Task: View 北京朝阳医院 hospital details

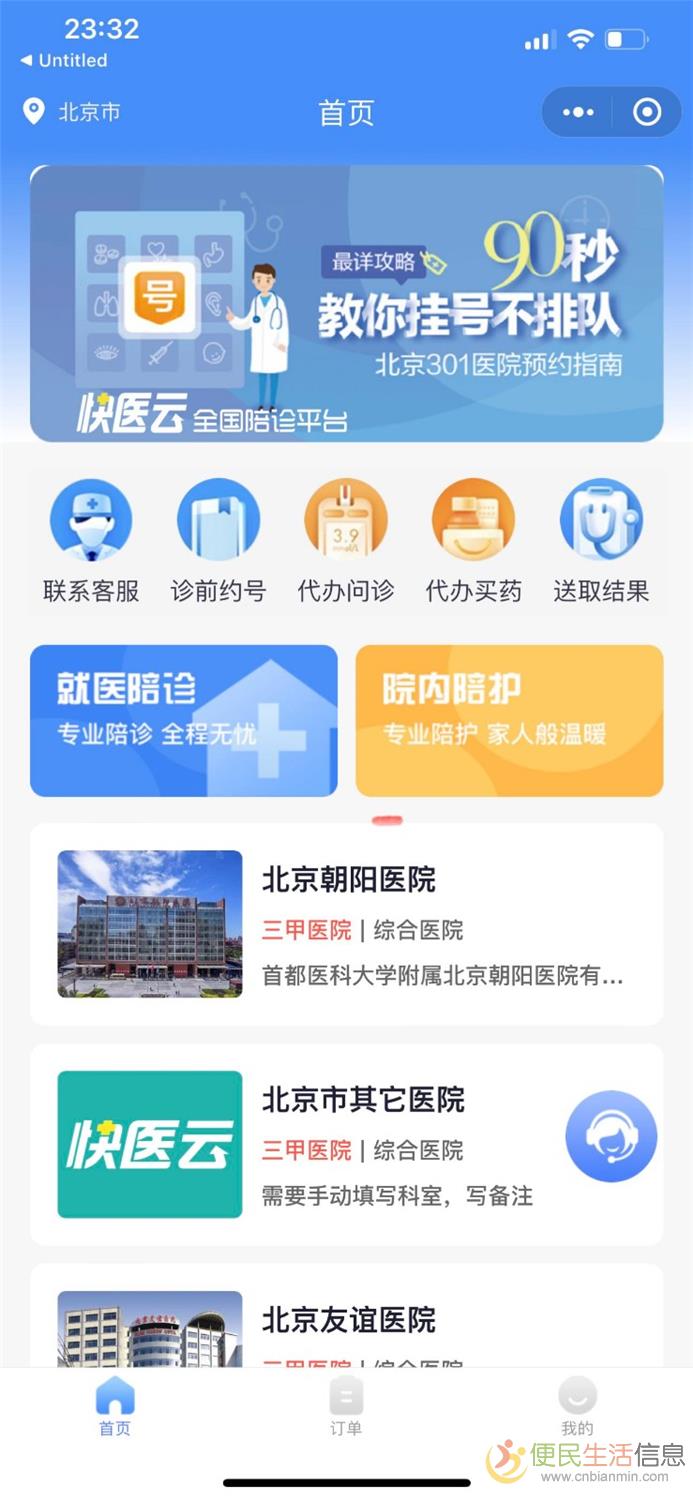Action: [346, 923]
